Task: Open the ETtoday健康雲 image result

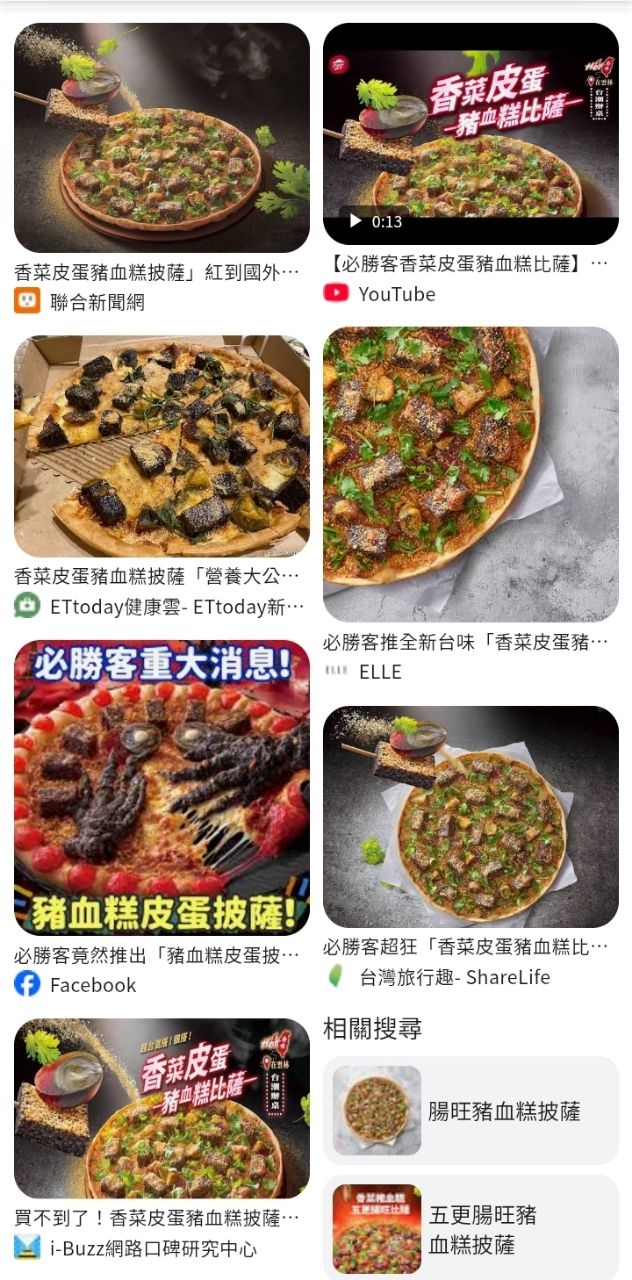Action: tap(162, 446)
